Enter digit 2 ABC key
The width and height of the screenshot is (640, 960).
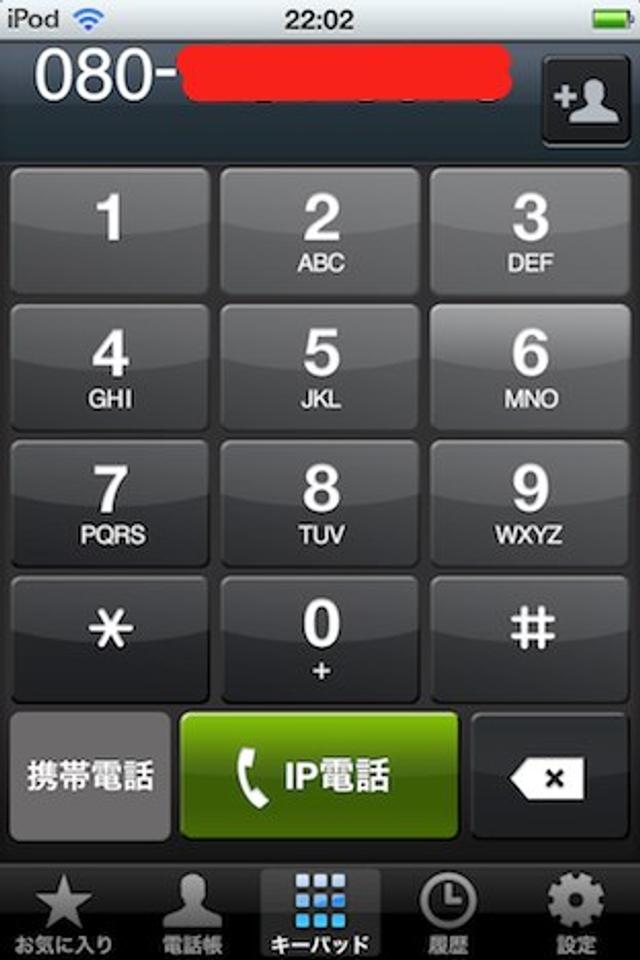(x=320, y=231)
